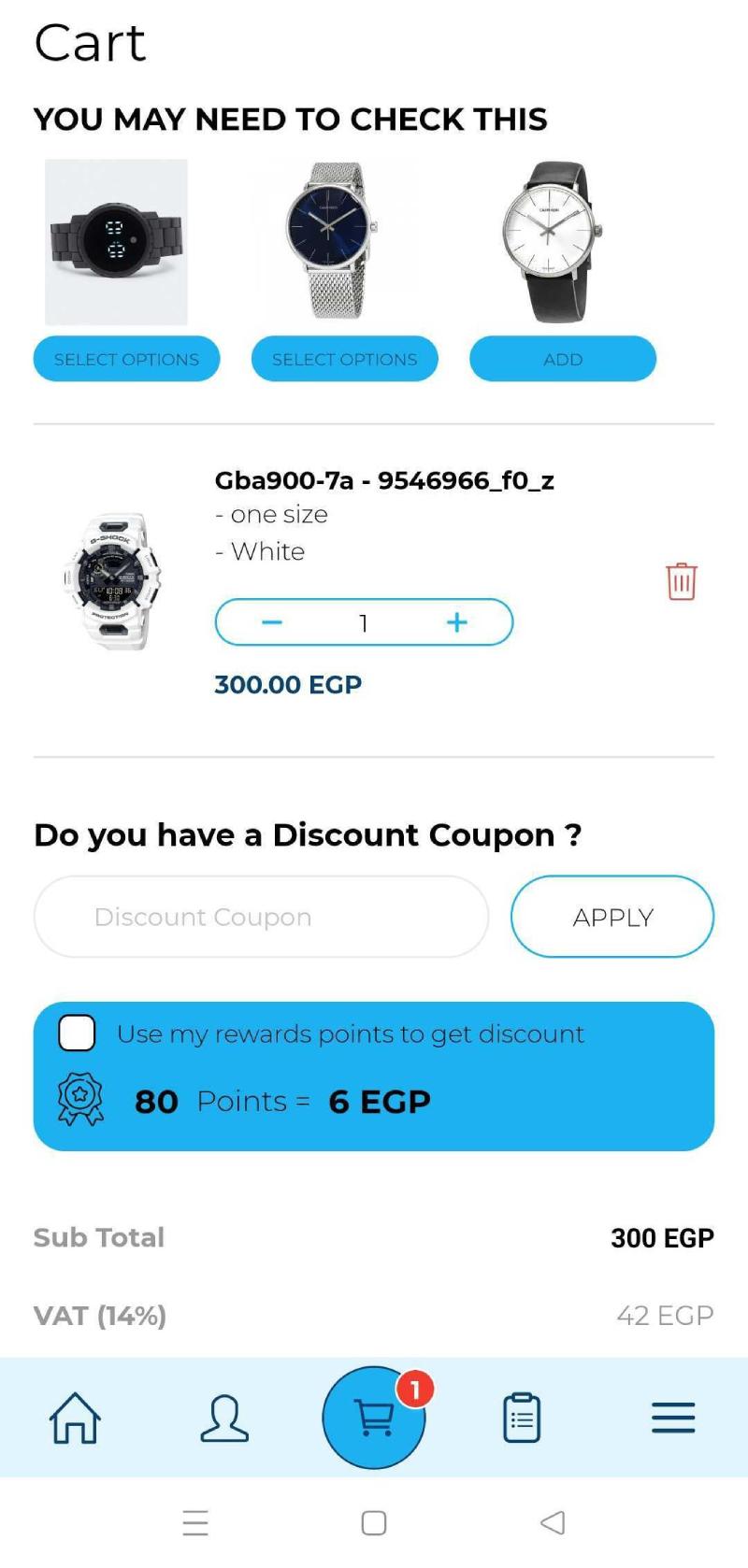
Task: Decrease quantity with the minus button
Action: (x=272, y=622)
